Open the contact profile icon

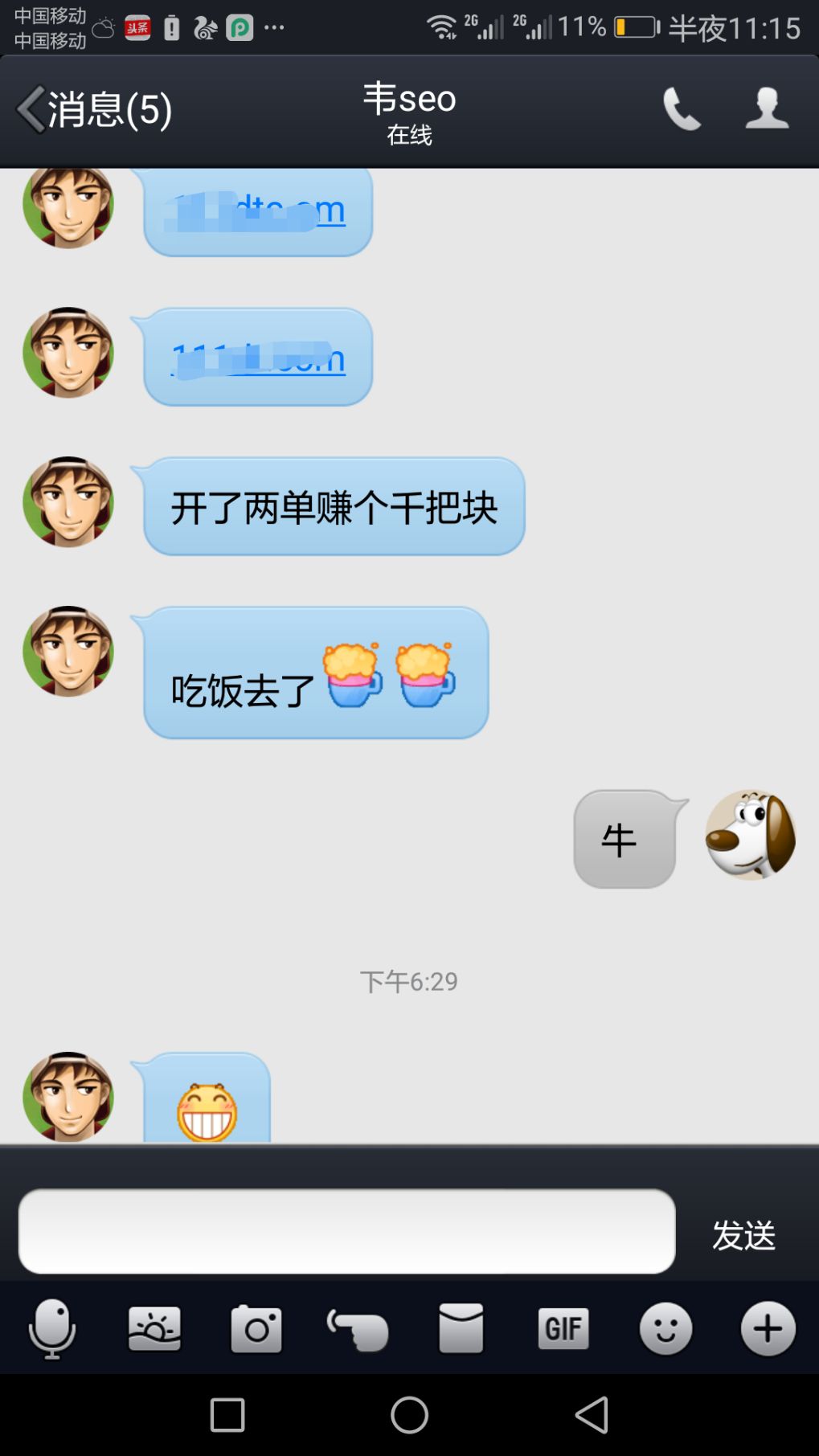767,108
